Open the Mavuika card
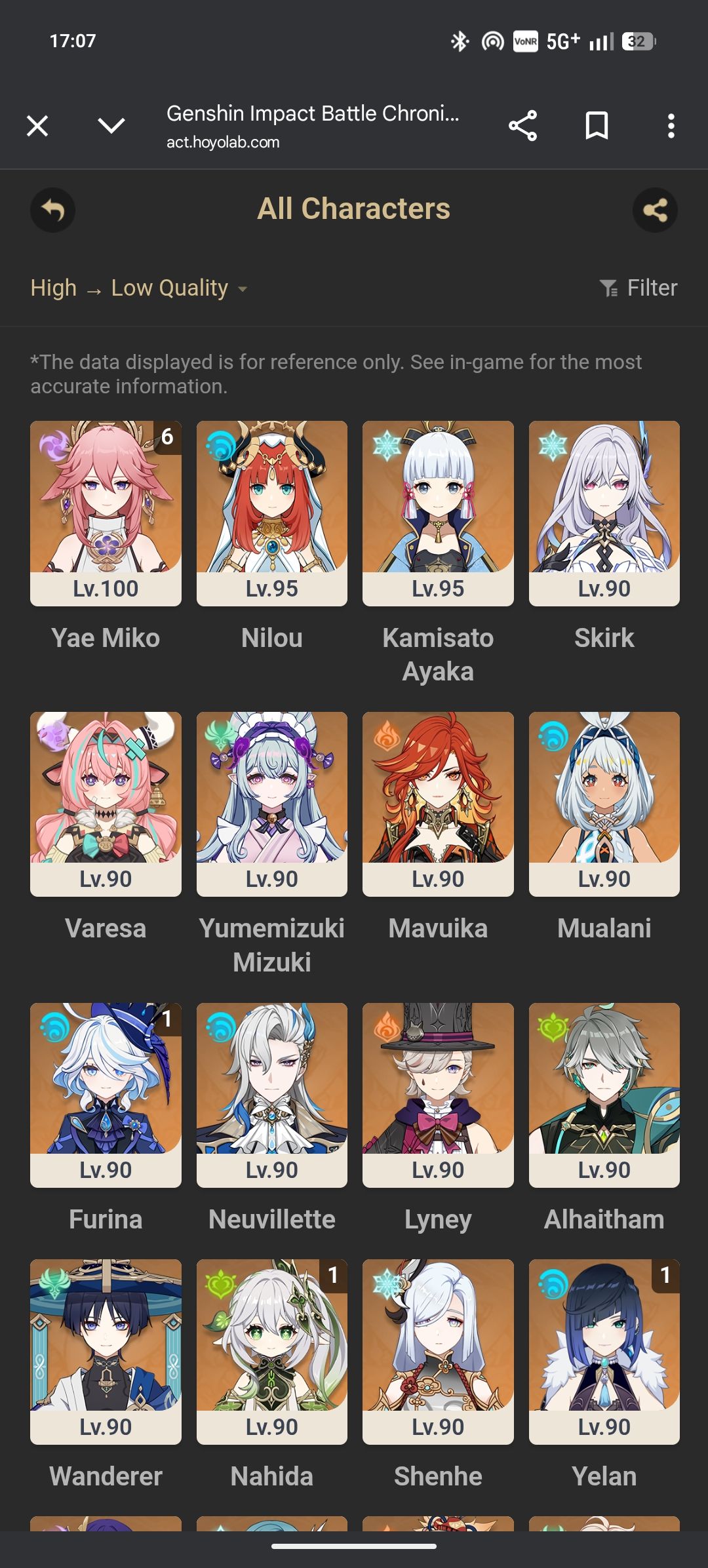The width and height of the screenshot is (708, 1568). pyautogui.click(x=438, y=804)
